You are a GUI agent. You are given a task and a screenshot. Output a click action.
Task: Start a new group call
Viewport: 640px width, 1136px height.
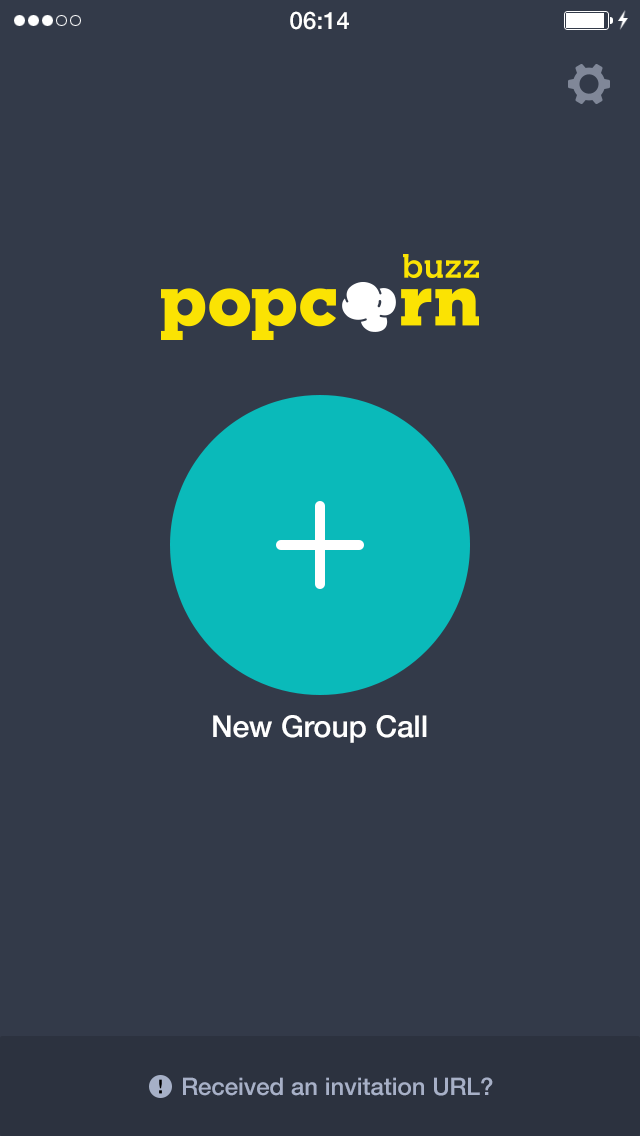(x=320, y=545)
